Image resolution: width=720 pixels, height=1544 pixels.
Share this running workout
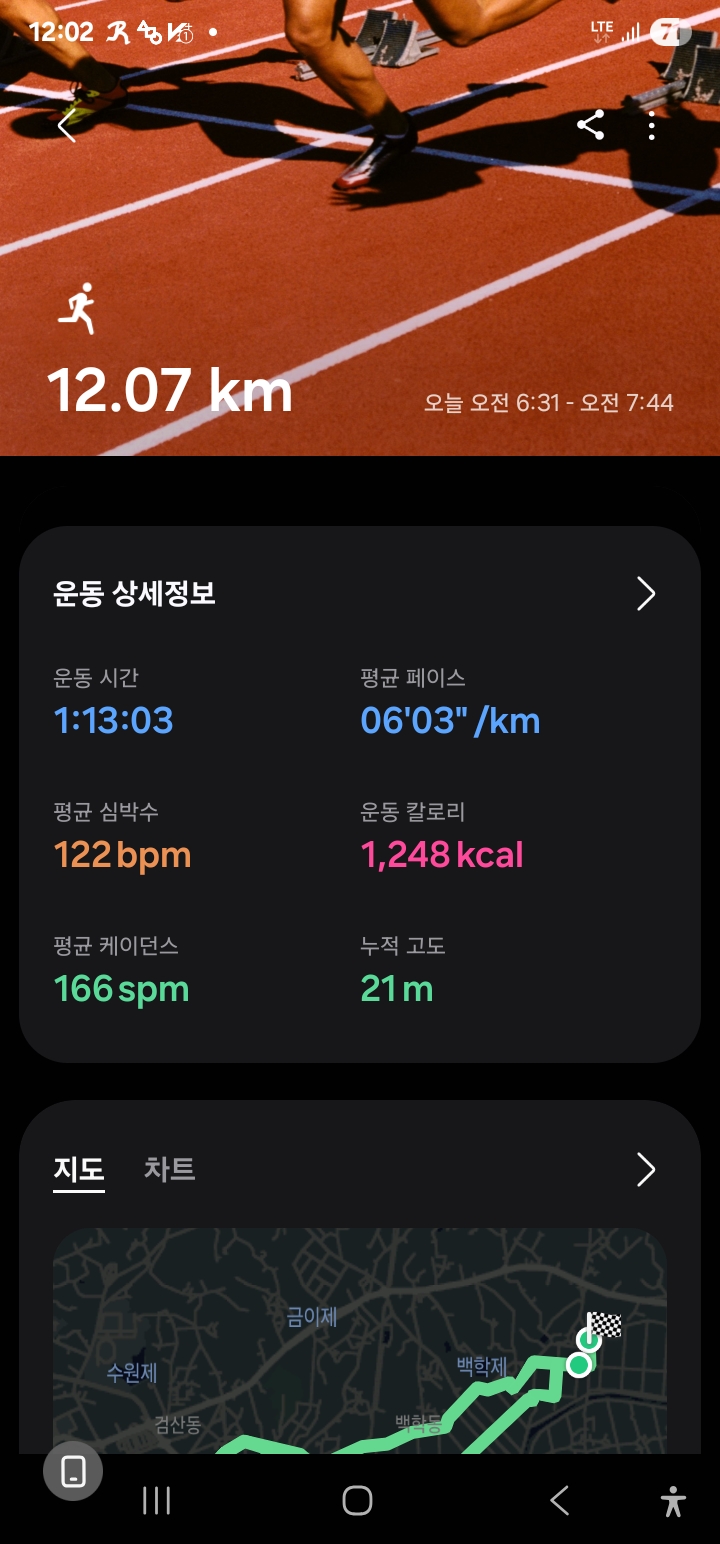tap(590, 126)
